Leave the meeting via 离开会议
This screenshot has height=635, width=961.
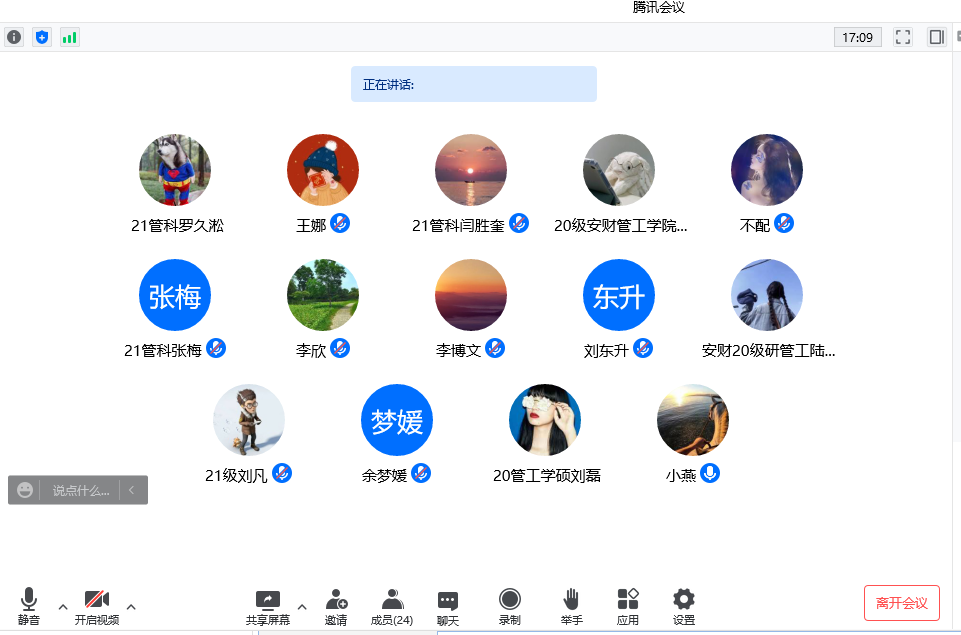[902, 603]
